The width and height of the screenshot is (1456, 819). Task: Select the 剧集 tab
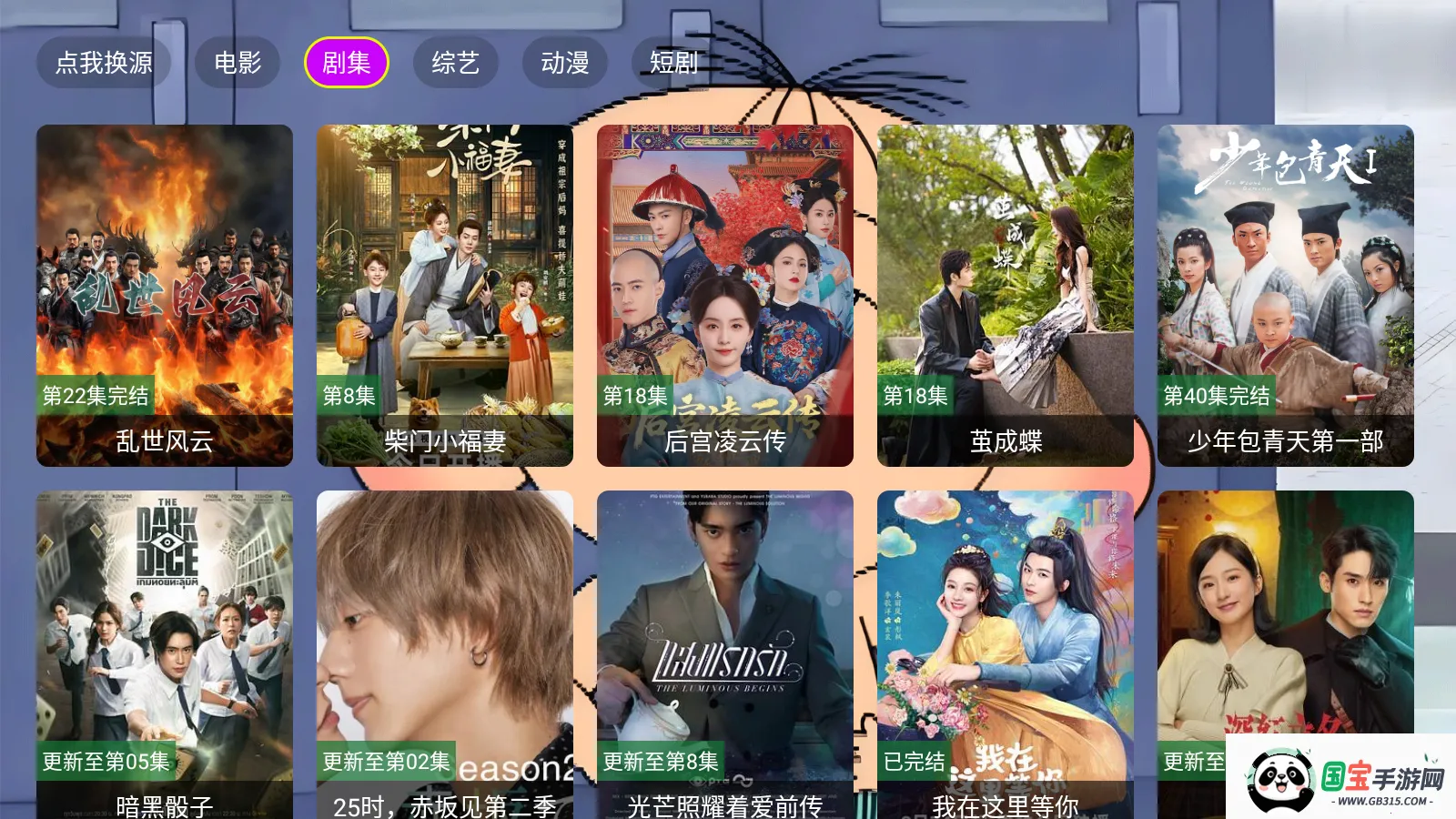[347, 63]
